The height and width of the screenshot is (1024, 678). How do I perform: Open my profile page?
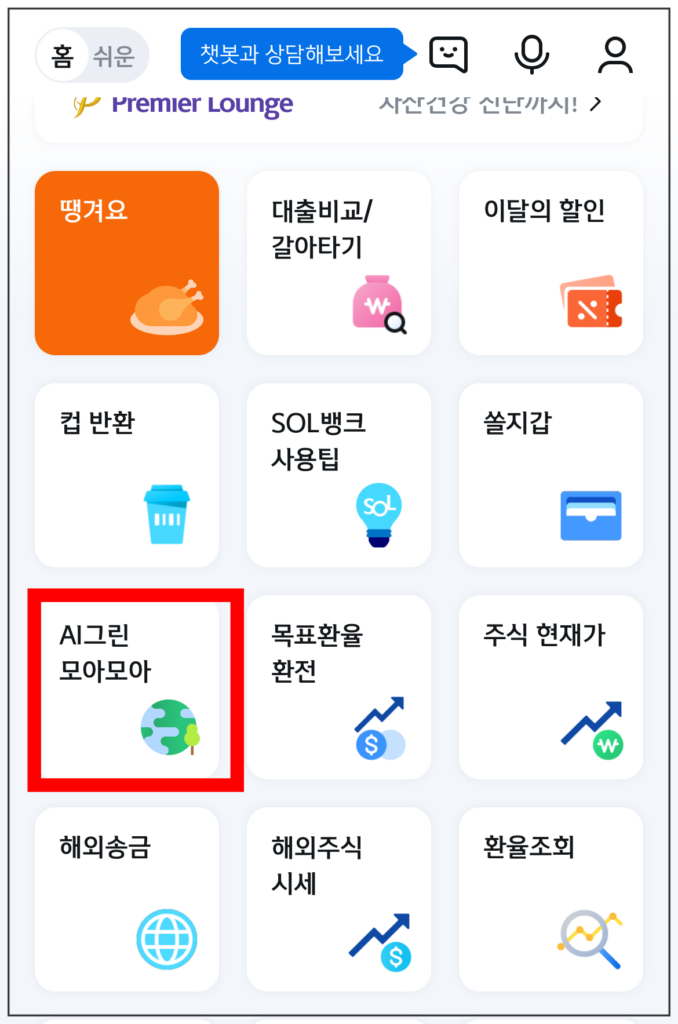615,54
